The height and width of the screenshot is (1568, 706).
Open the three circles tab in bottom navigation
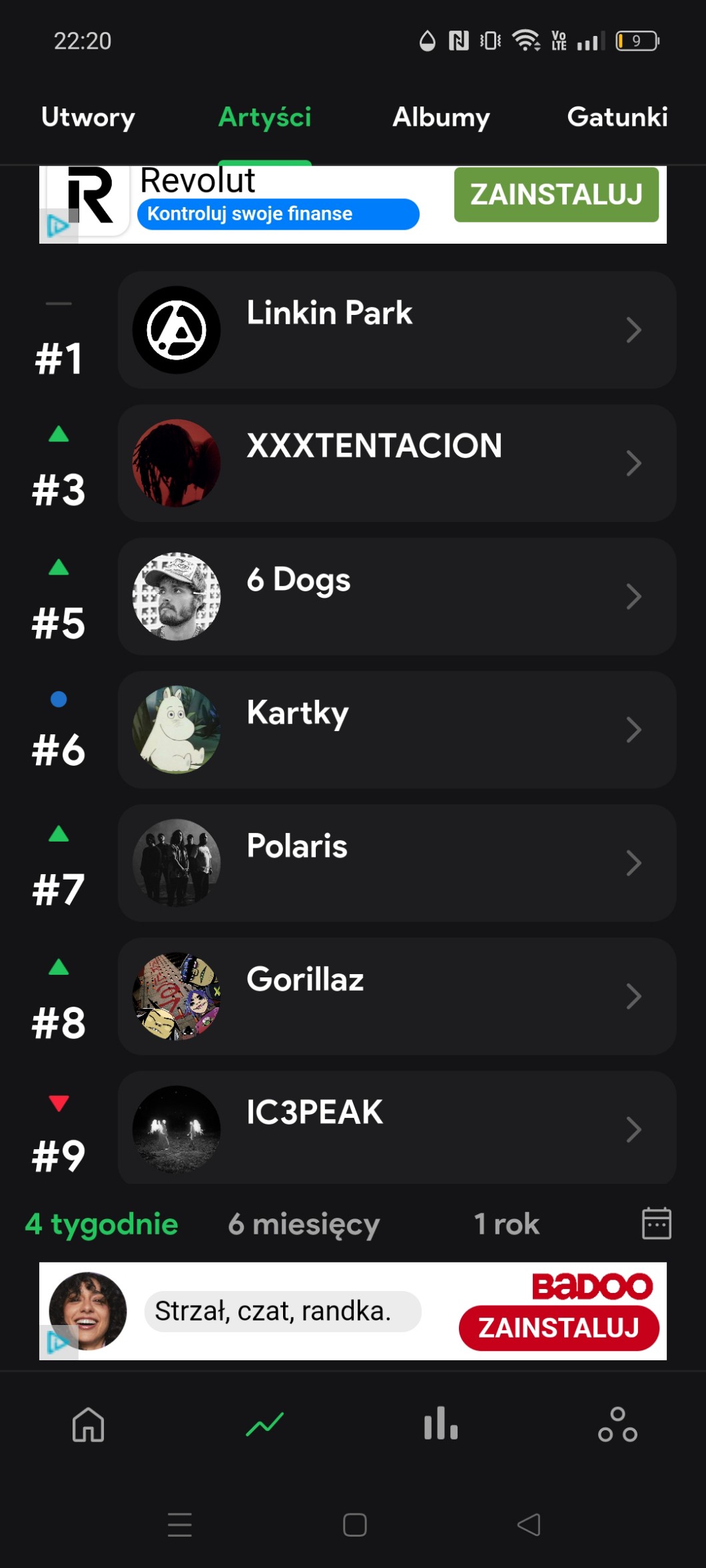(x=617, y=1425)
